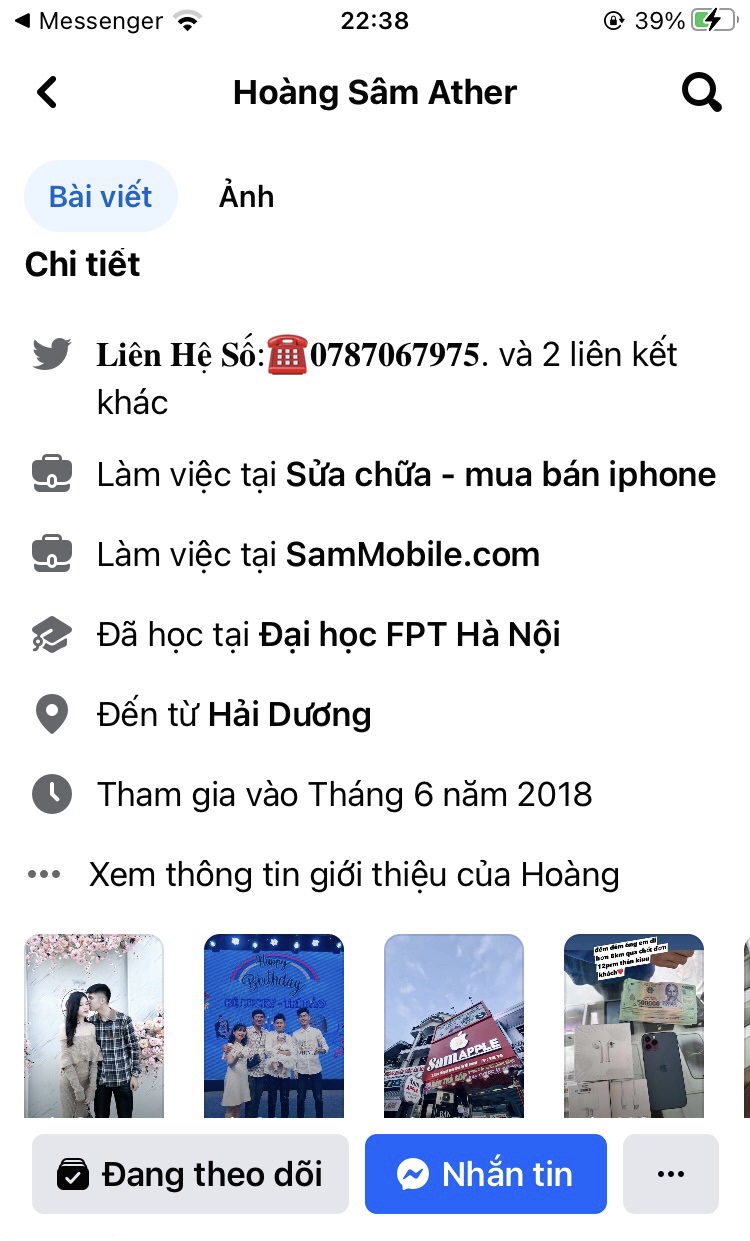Go back from Hoàng Sâm Ather's profile
Image resolution: width=750 pixels, height=1241 pixels.
click(x=47, y=93)
